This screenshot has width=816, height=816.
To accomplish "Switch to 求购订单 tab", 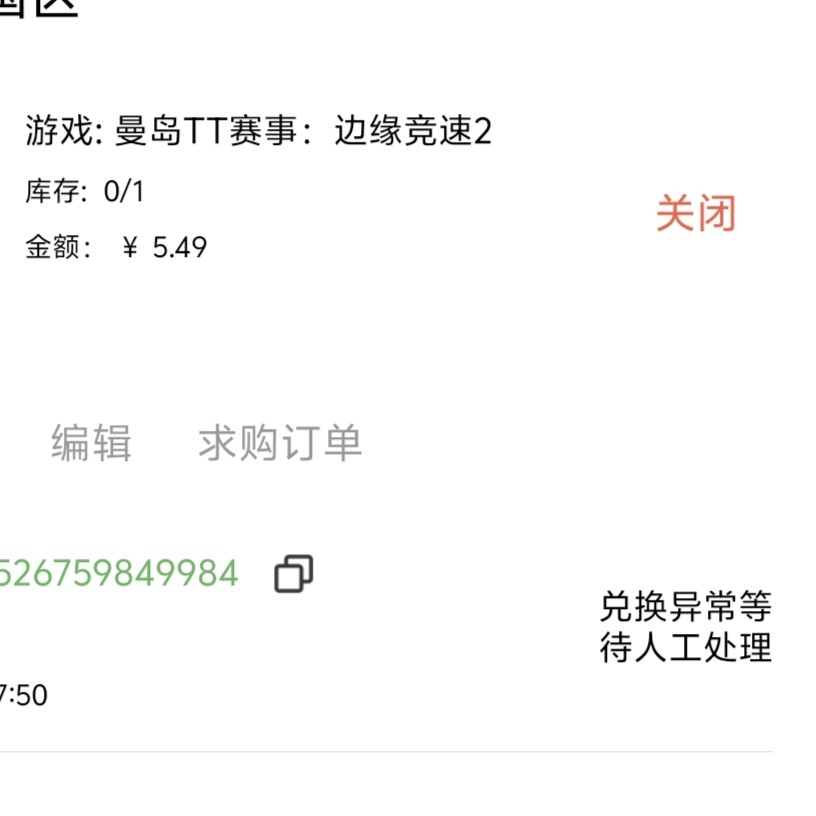I will [280, 443].
